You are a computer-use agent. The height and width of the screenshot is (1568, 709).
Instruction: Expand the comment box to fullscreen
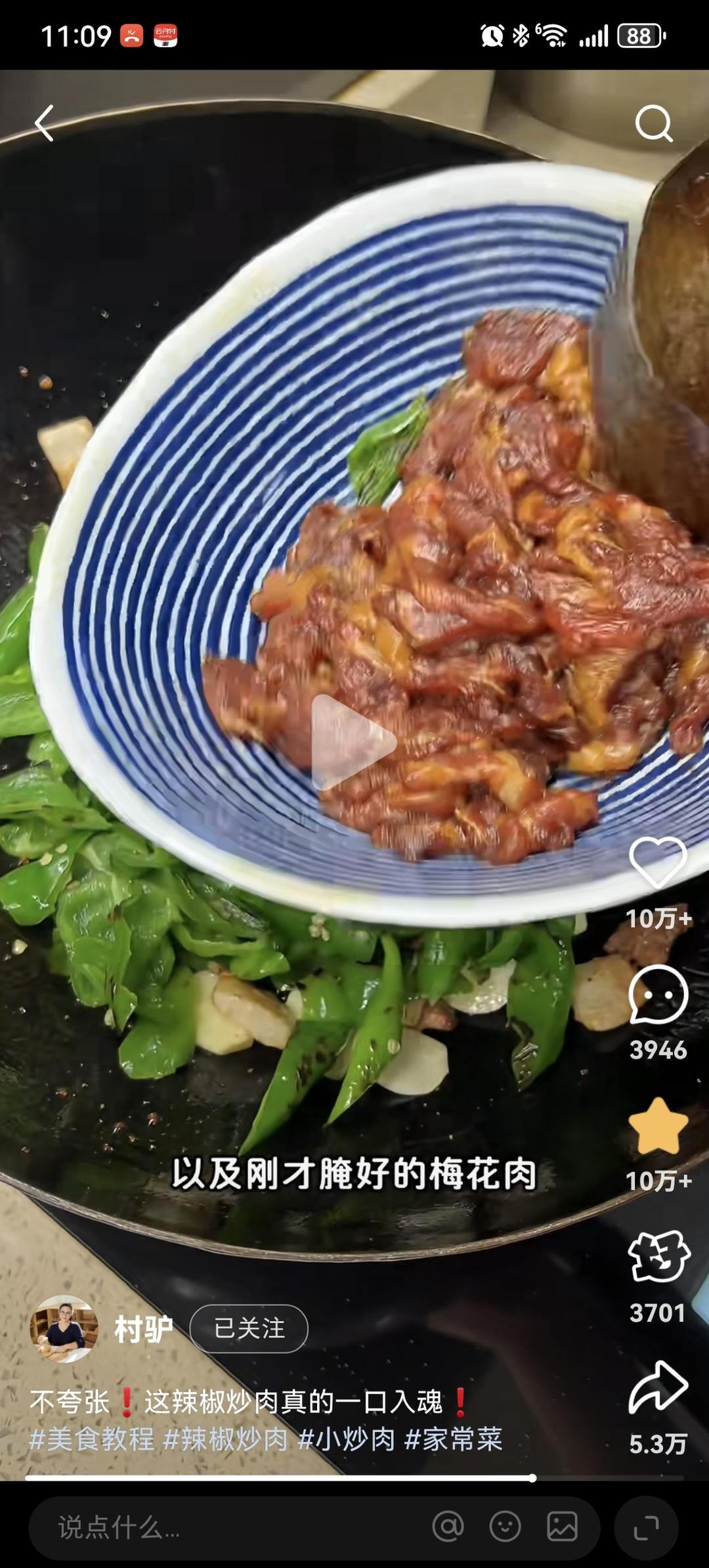[646, 1527]
